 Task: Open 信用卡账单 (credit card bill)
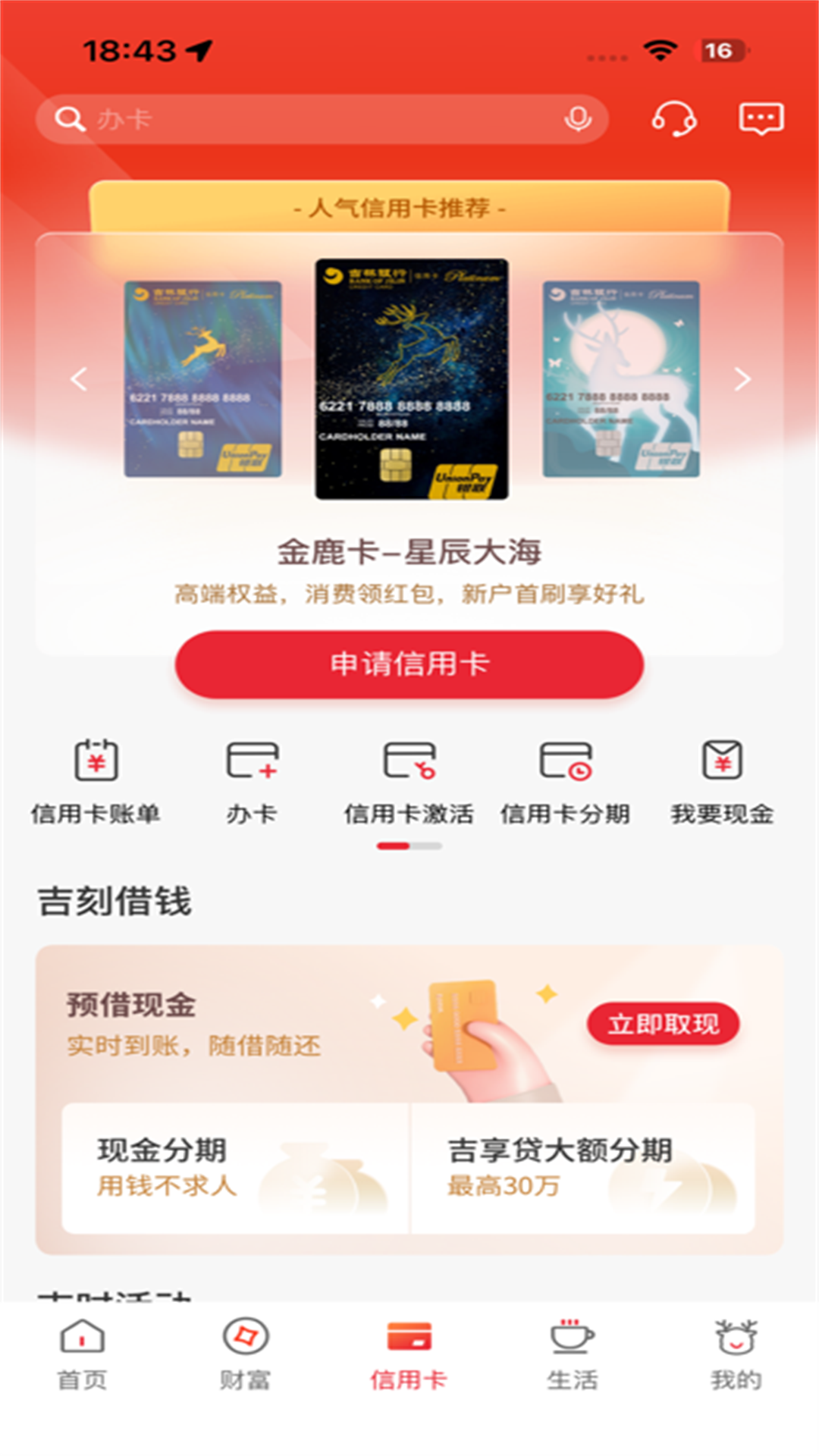point(96,781)
